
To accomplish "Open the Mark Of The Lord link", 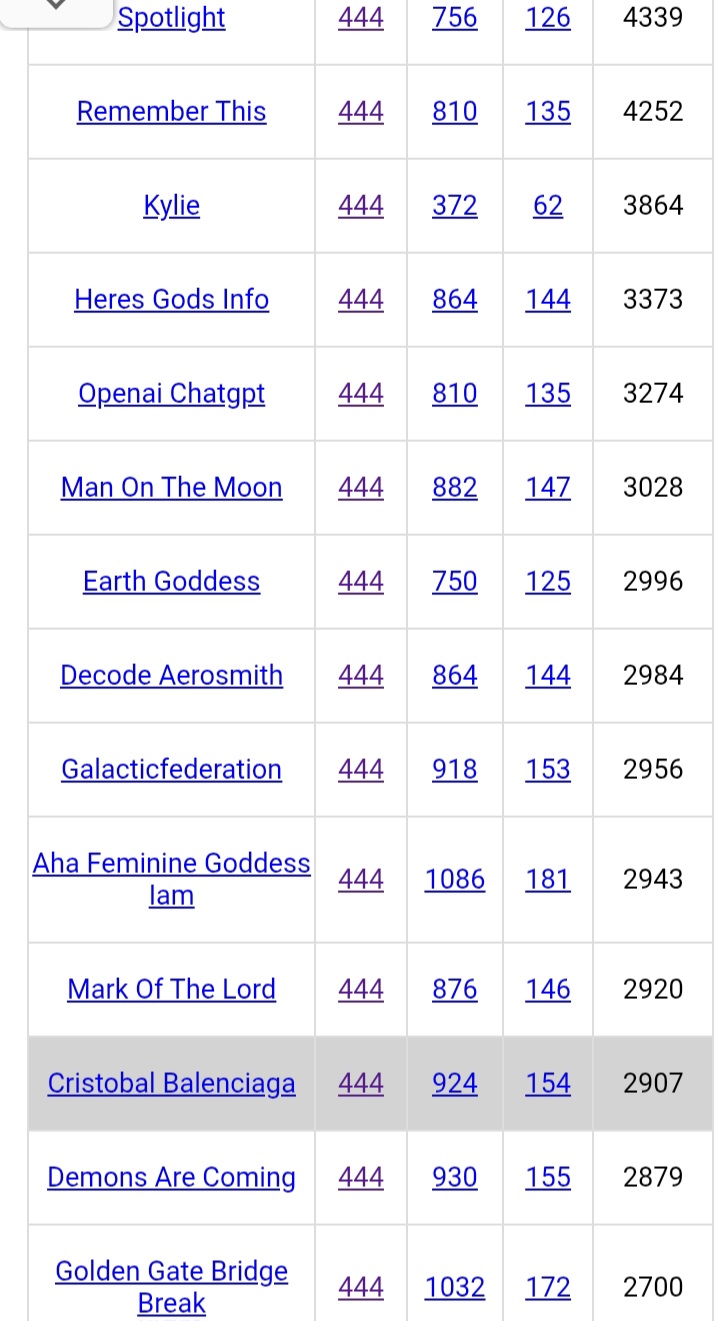I will [171, 989].
